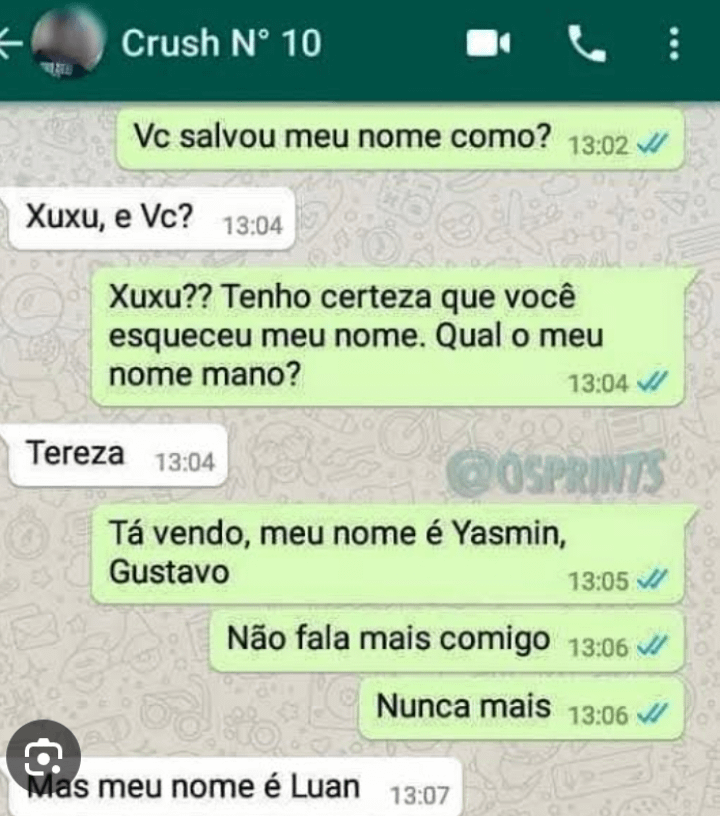Search this image with the lens icon
Viewport: 720px width, 816px height.
click(43, 756)
